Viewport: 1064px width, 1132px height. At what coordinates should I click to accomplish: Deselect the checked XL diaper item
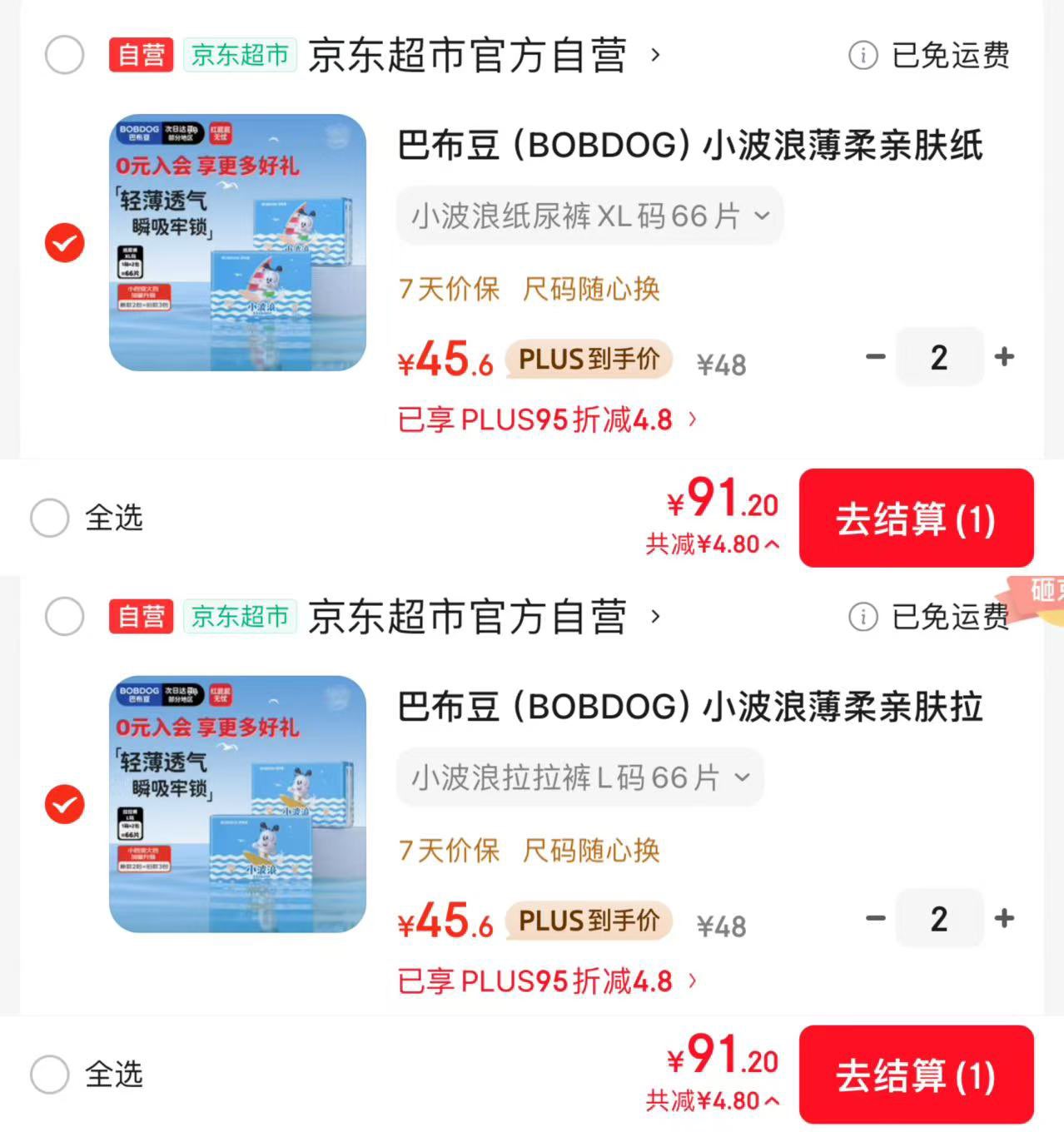[x=64, y=244]
